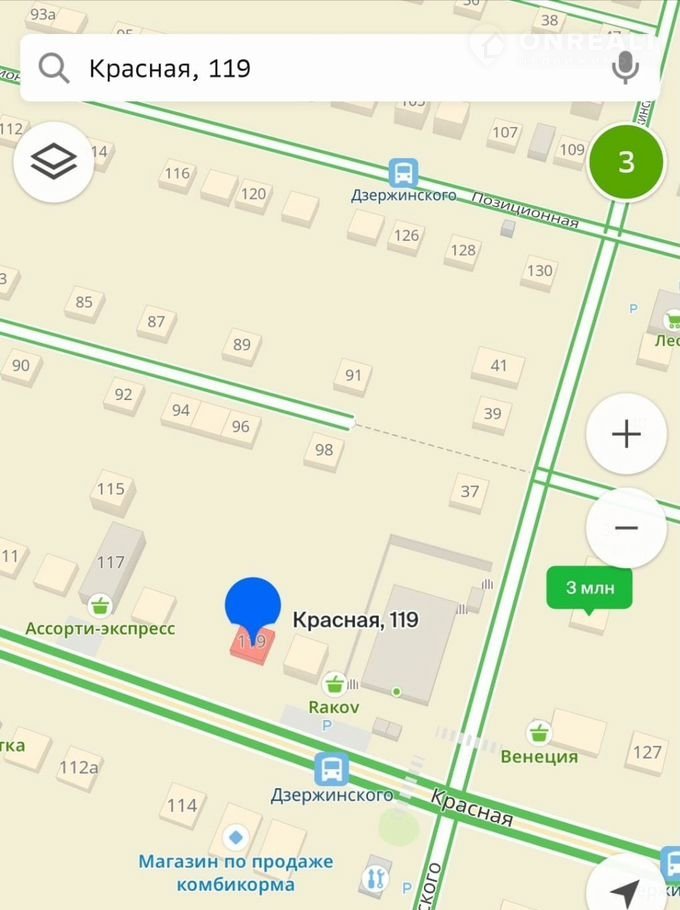Zoom out with the minus button
This screenshot has height=910, width=680.
pos(626,528)
